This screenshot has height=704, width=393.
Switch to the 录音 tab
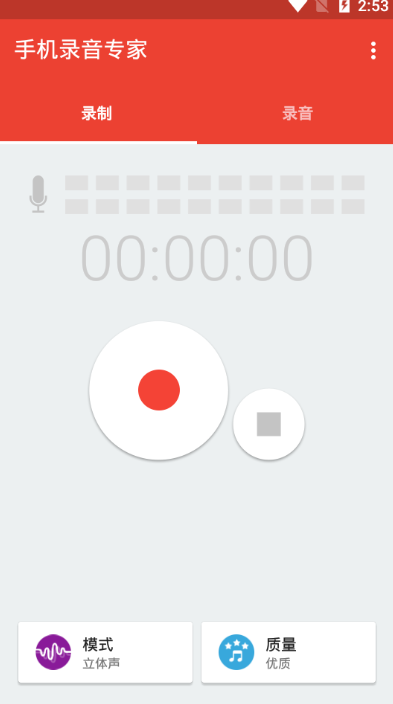pos(295,113)
